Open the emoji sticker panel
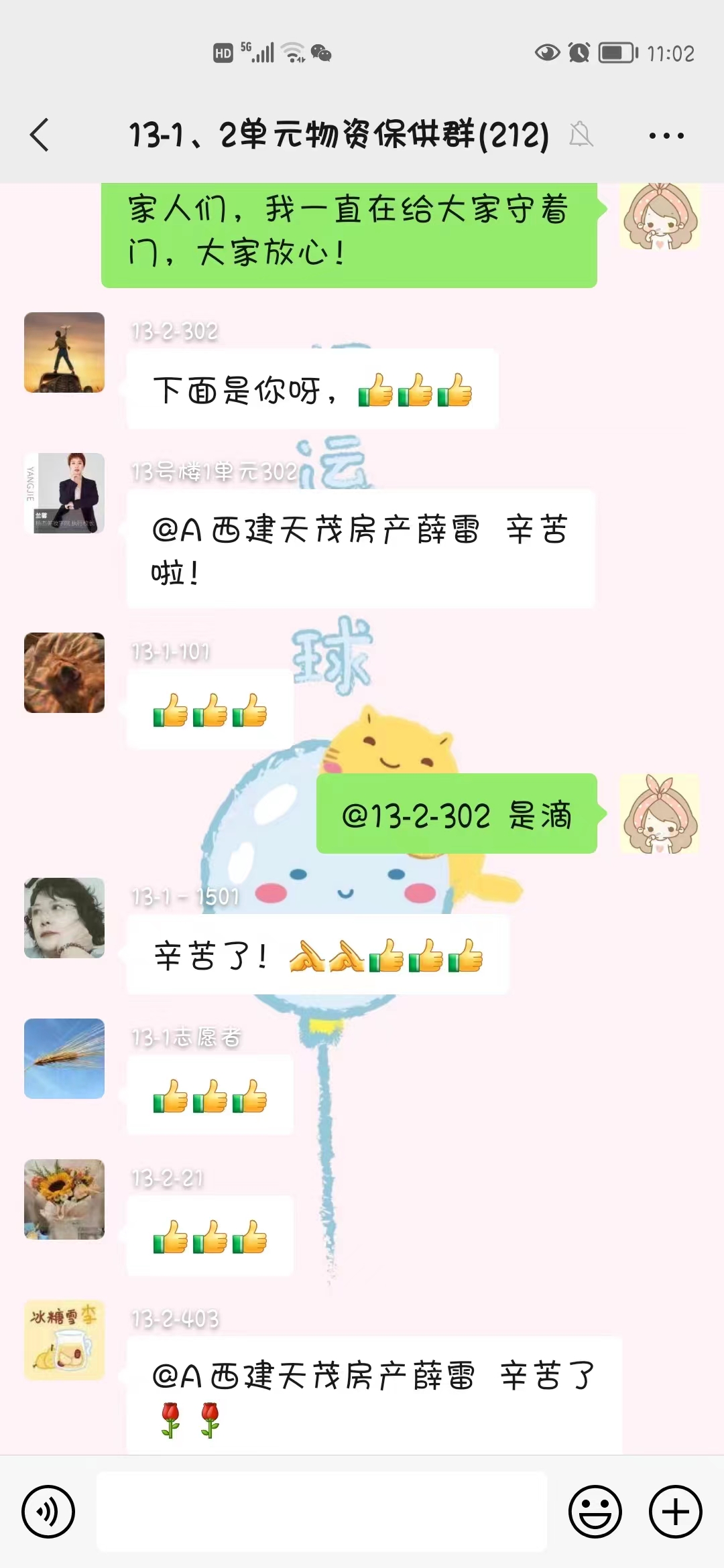The image size is (724, 1568). (595, 1512)
